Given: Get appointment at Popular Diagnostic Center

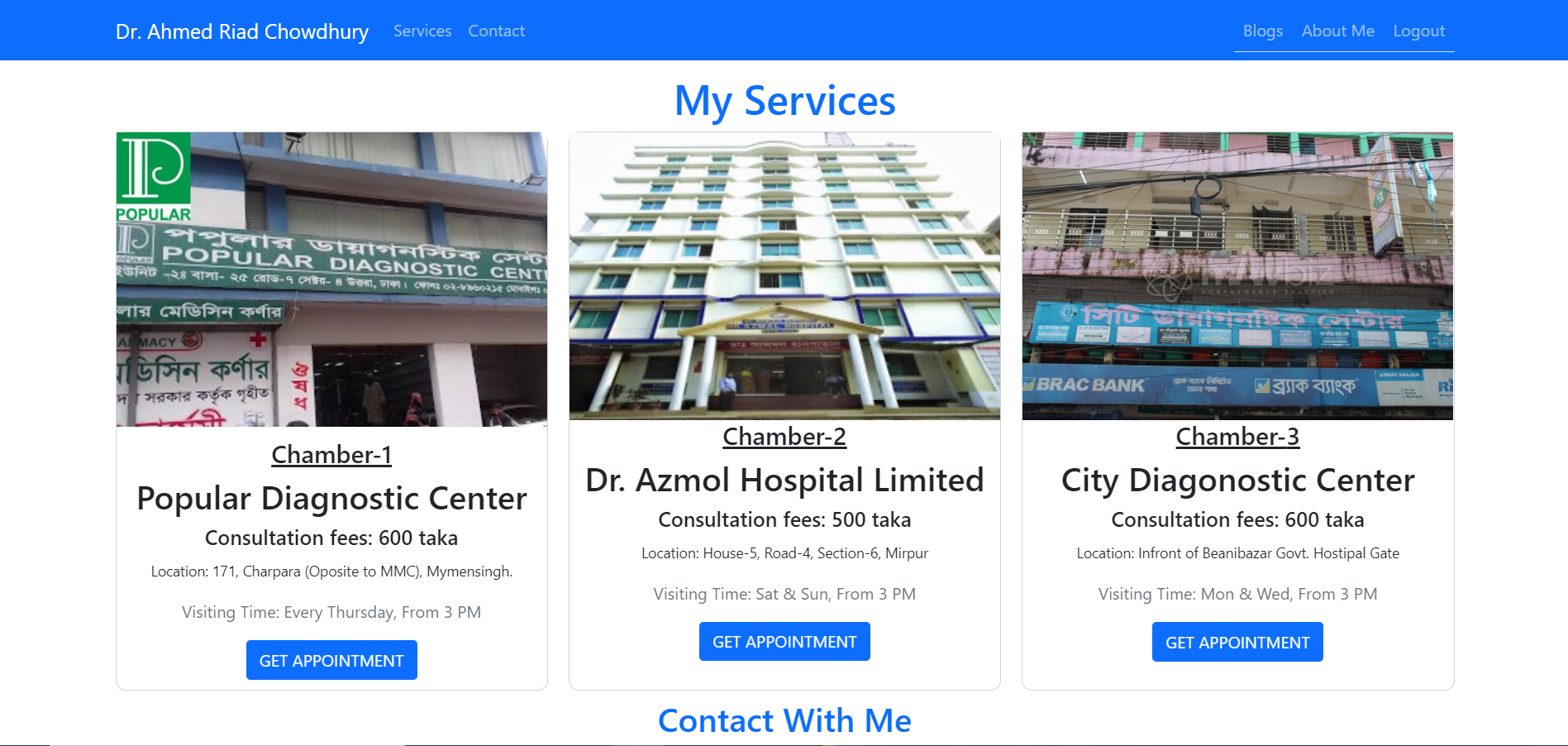Looking at the screenshot, I should click(331, 660).
